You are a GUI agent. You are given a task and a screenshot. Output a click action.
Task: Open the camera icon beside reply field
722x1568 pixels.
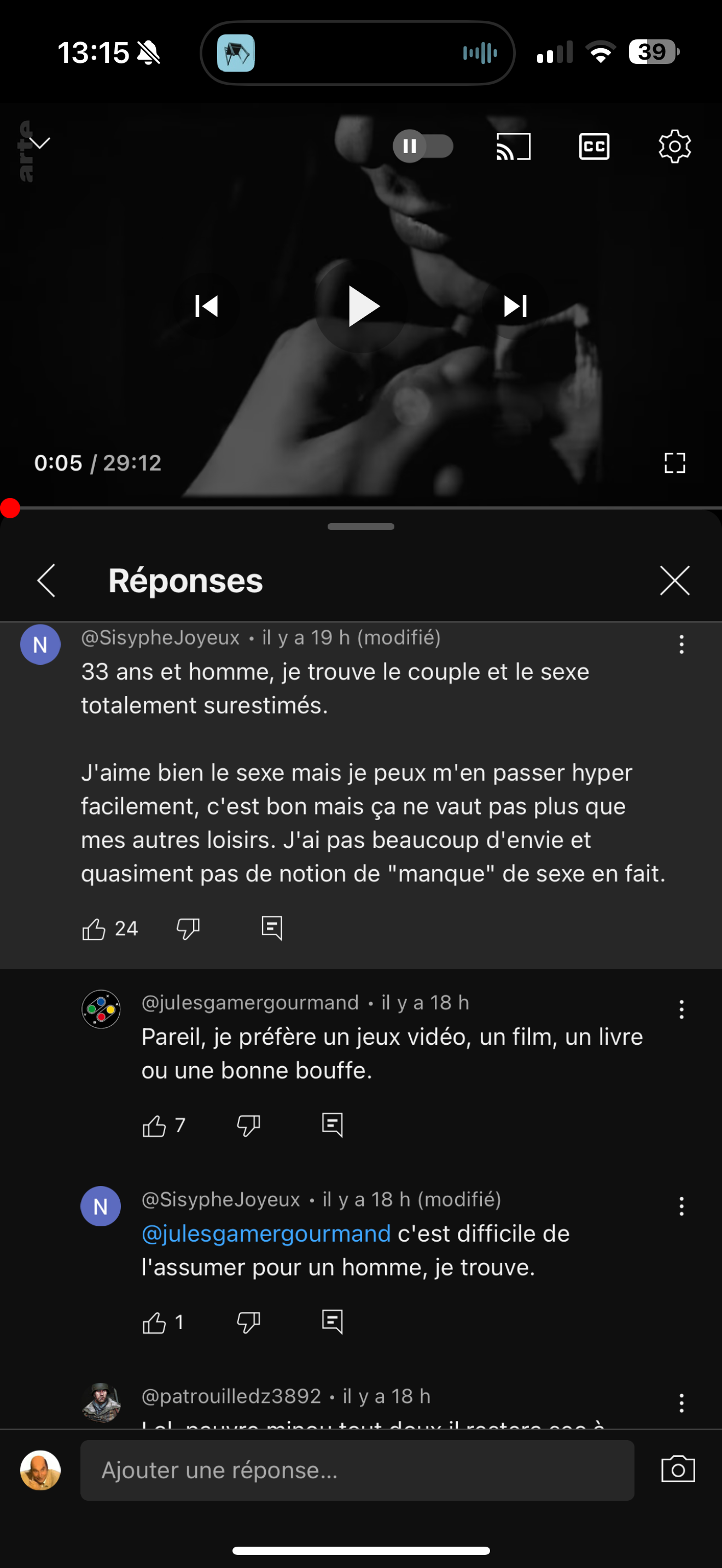[678, 1470]
